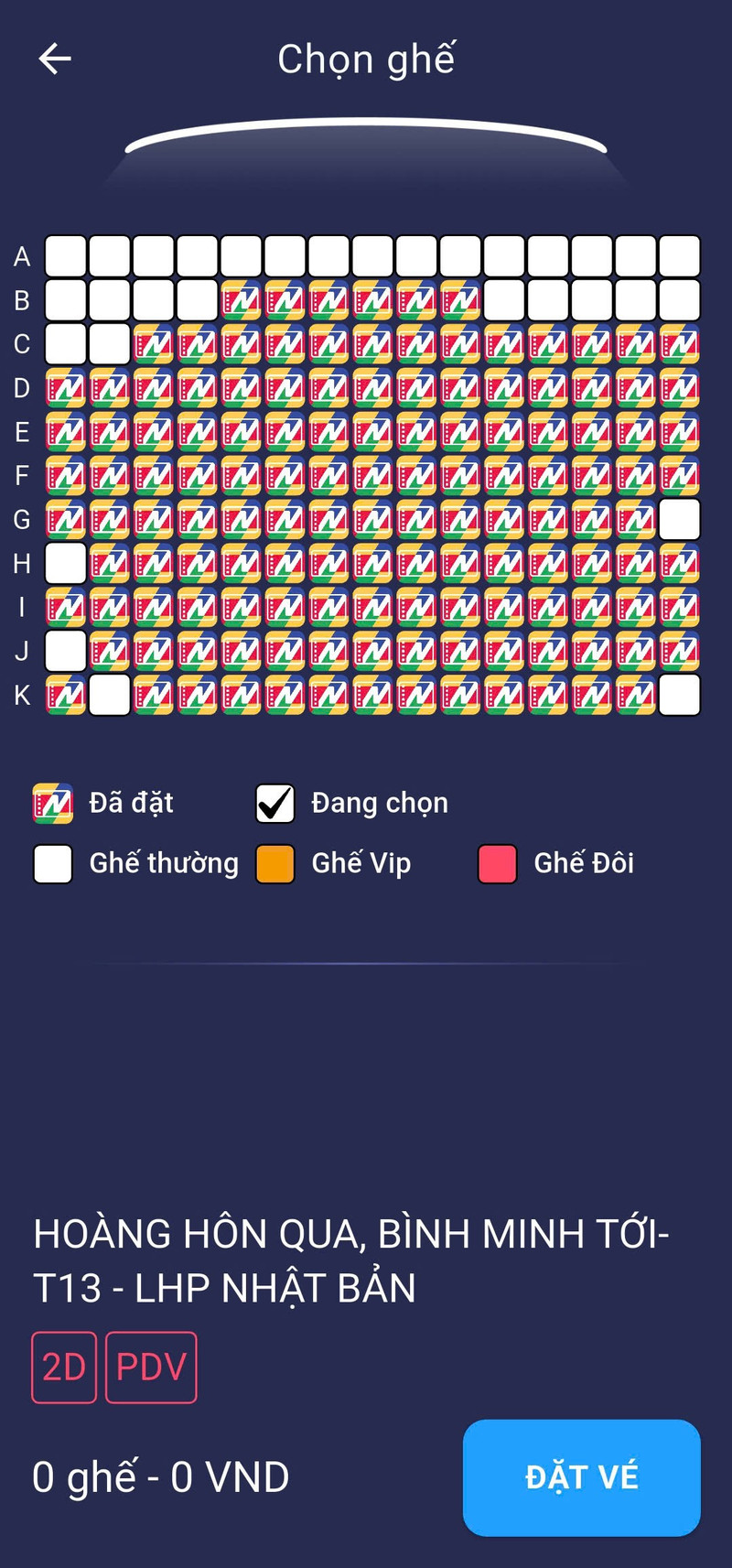
Task: Select the only free seat in row G
Action: click(680, 520)
